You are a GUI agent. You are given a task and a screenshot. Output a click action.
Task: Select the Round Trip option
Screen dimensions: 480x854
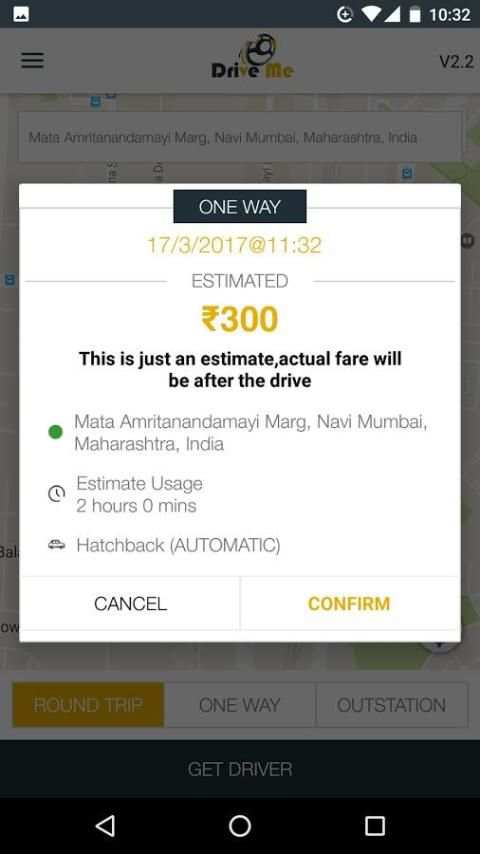click(88, 705)
